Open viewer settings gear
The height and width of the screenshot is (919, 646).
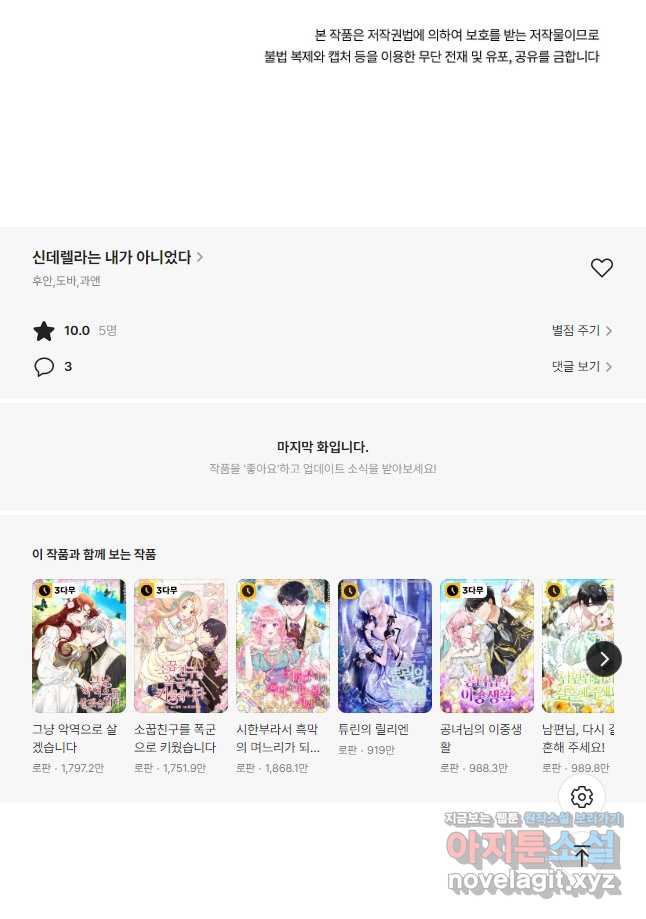(x=582, y=797)
